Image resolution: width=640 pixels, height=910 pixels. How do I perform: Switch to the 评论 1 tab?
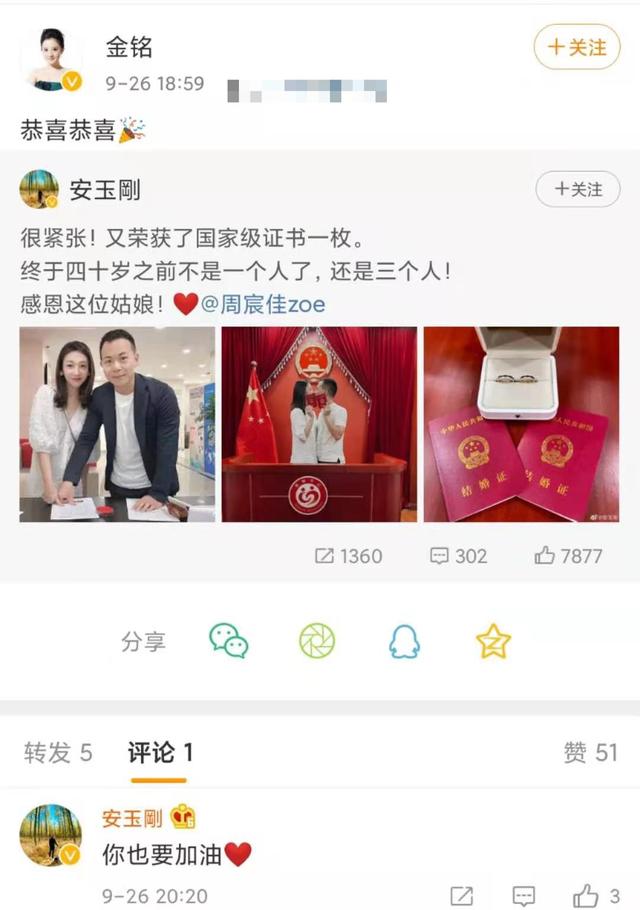159,753
